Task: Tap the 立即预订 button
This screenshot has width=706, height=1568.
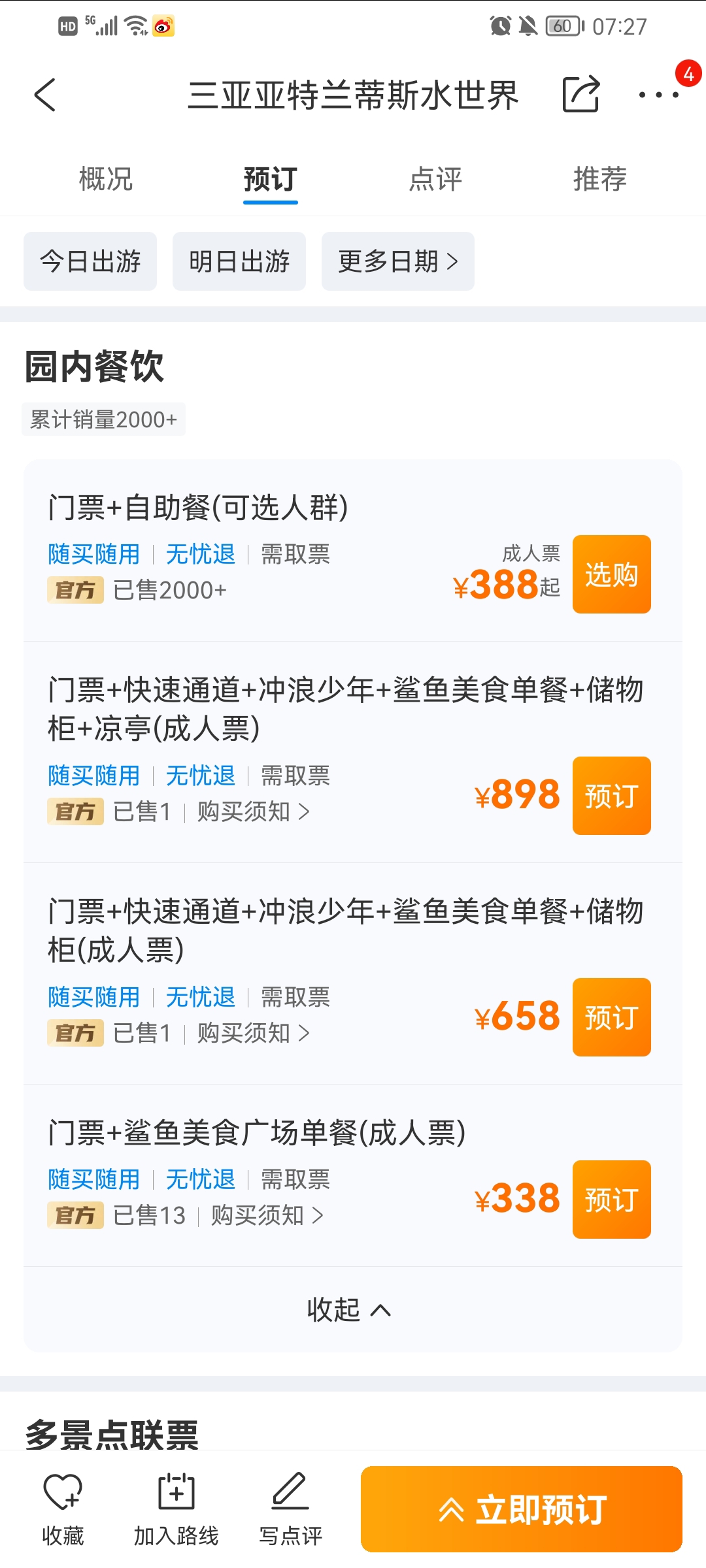Action: pyautogui.click(x=522, y=1509)
